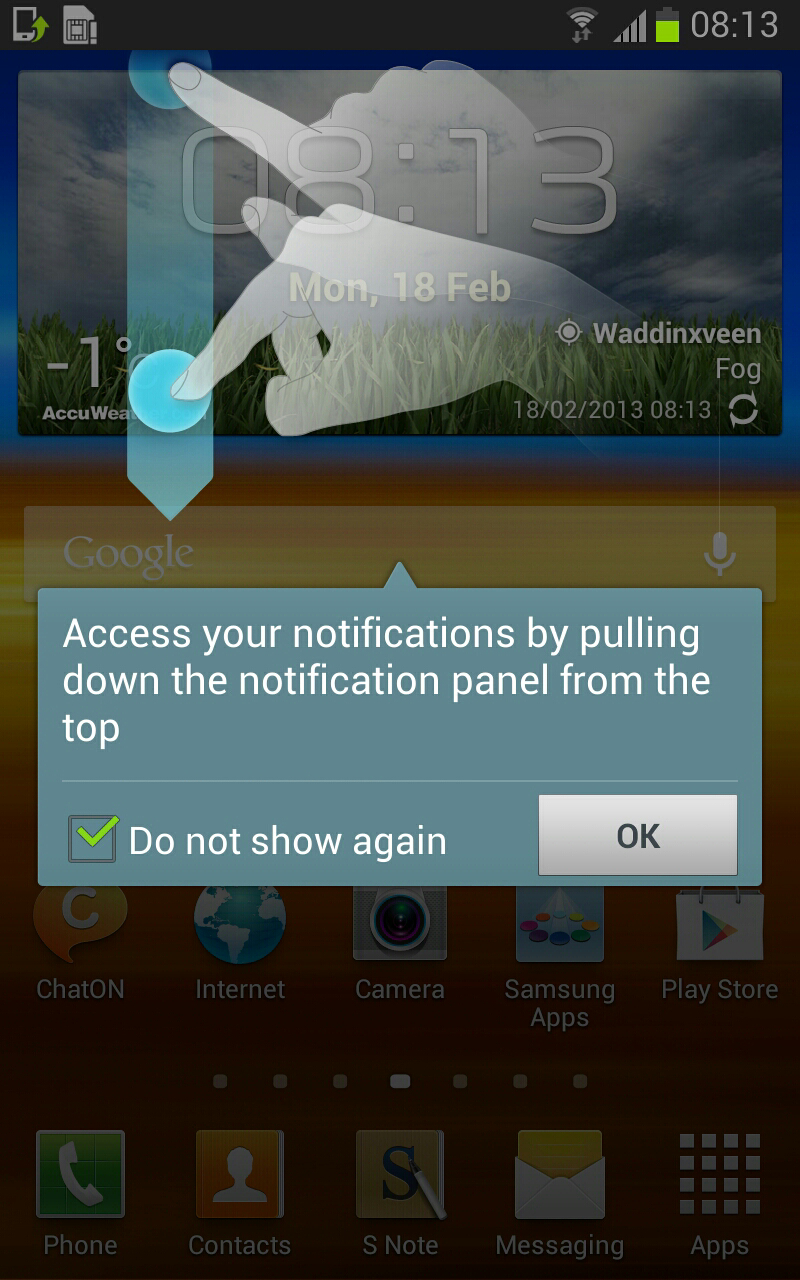
Task: Refresh the AccuWeather widget
Action: click(743, 410)
